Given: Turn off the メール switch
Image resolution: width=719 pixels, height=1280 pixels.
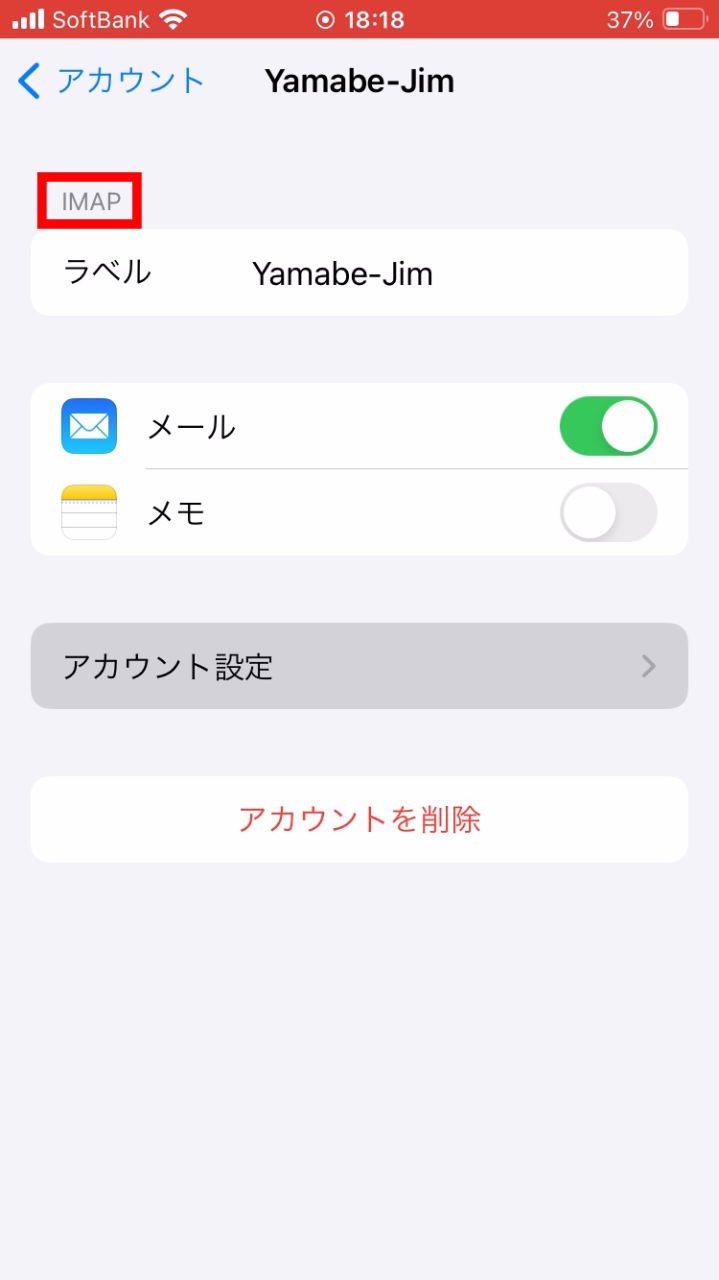Looking at the screenshot, I should tap(608, 426).
